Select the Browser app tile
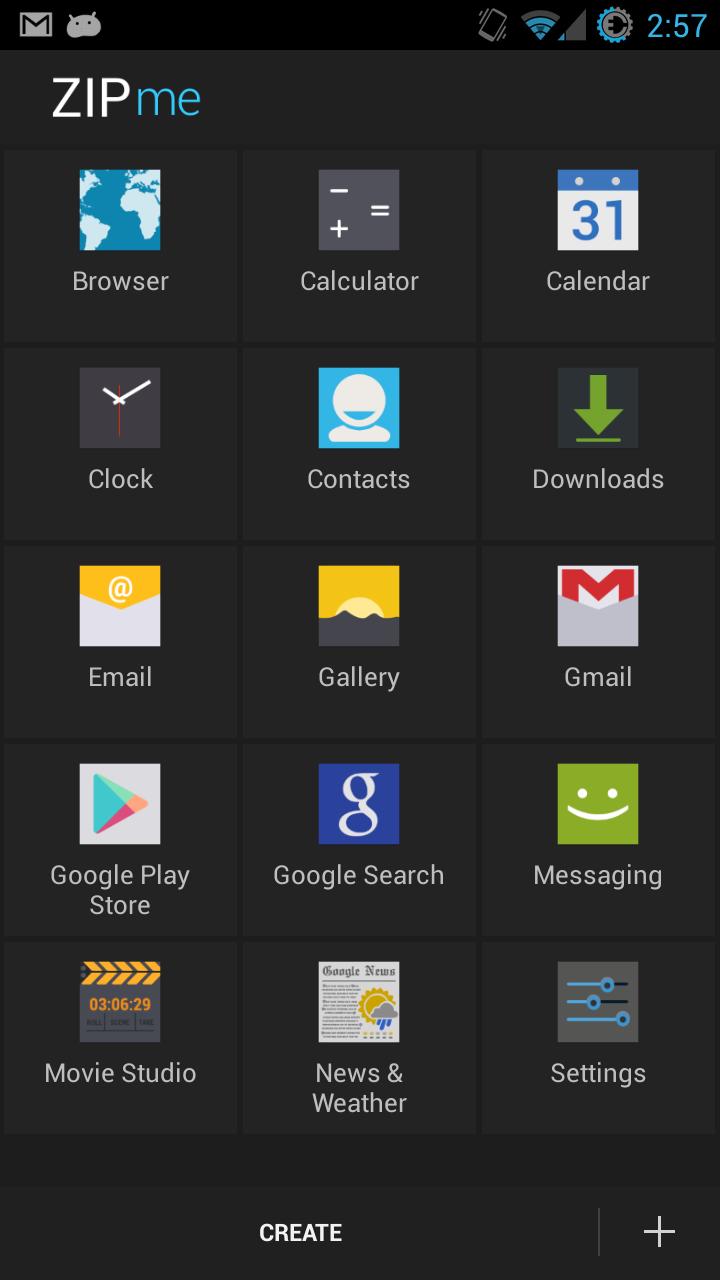This screenshot has height=1280, width=720. (120, 245)
